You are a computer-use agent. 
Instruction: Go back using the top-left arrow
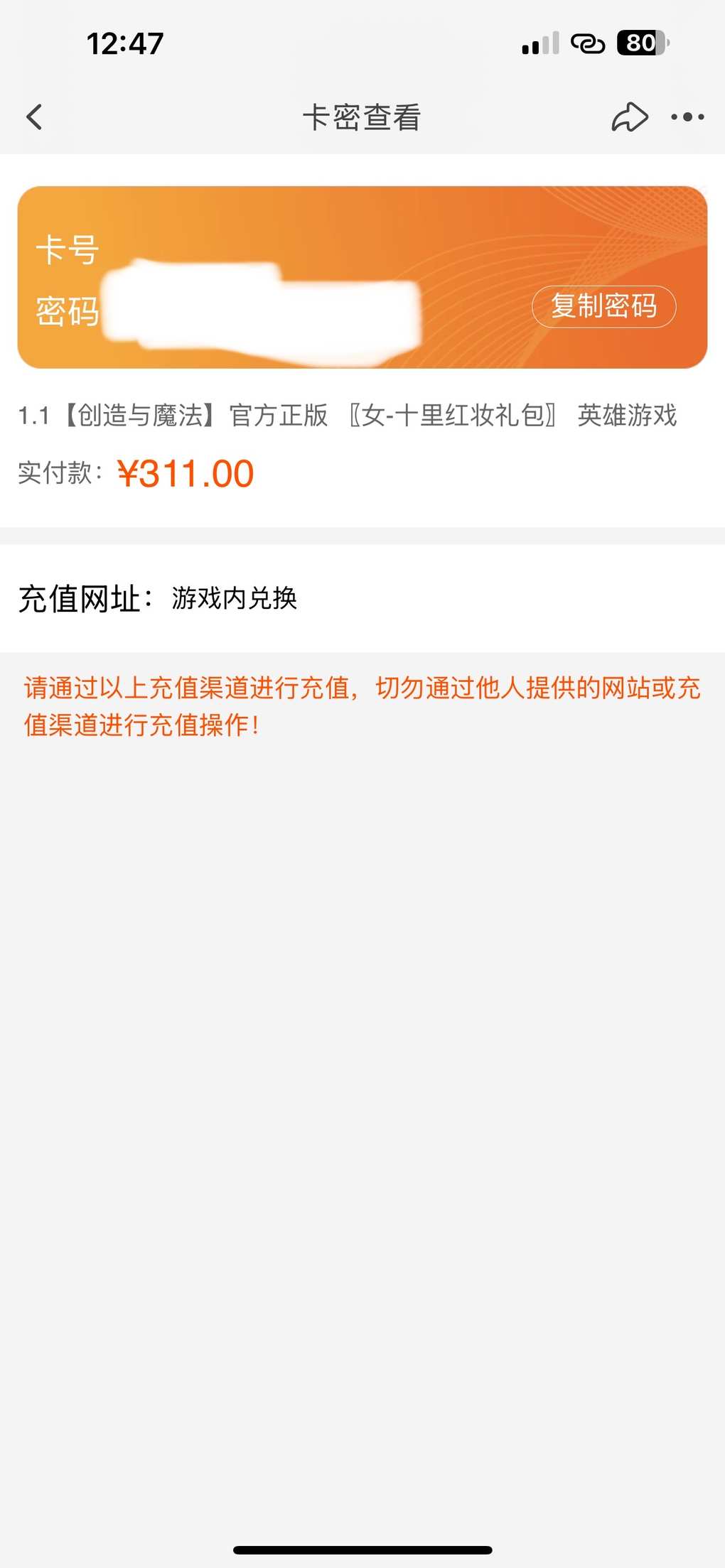tap(34, 117)
